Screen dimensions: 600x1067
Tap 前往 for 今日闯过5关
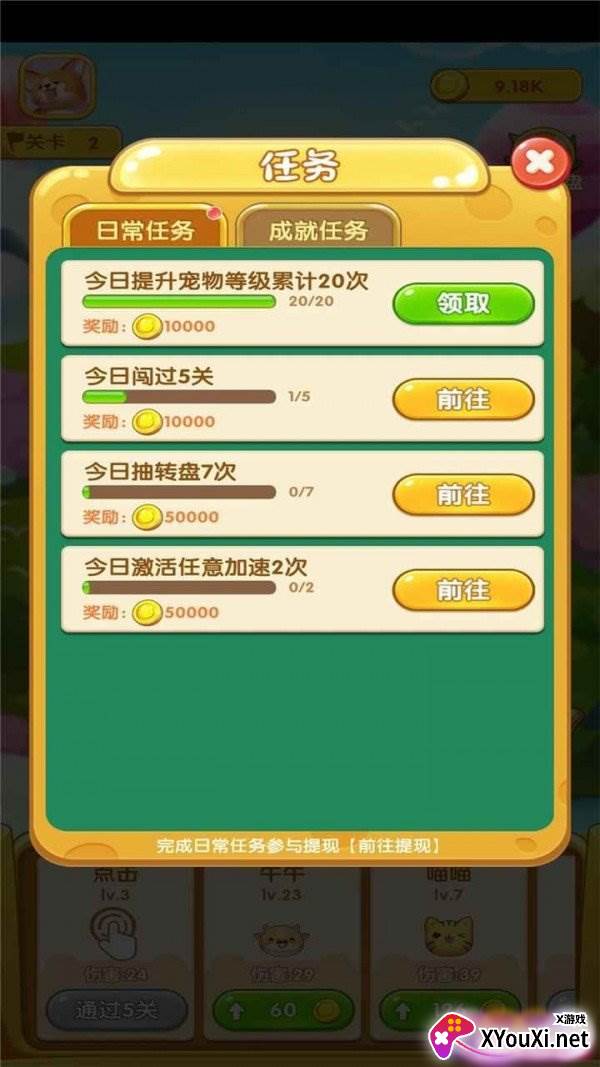pos(463,400)
